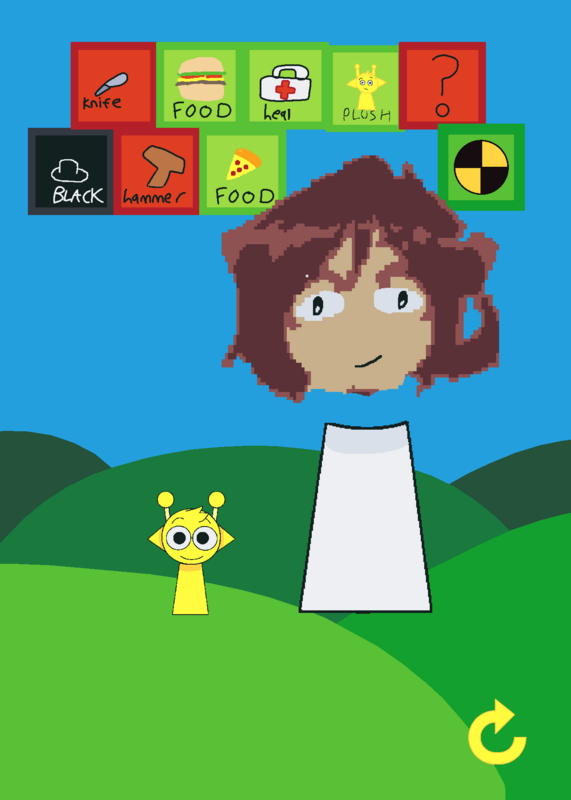This screenshot has width=571, height=800.
Task: Tap the heal first-aid kit
Action: point(285,85)
